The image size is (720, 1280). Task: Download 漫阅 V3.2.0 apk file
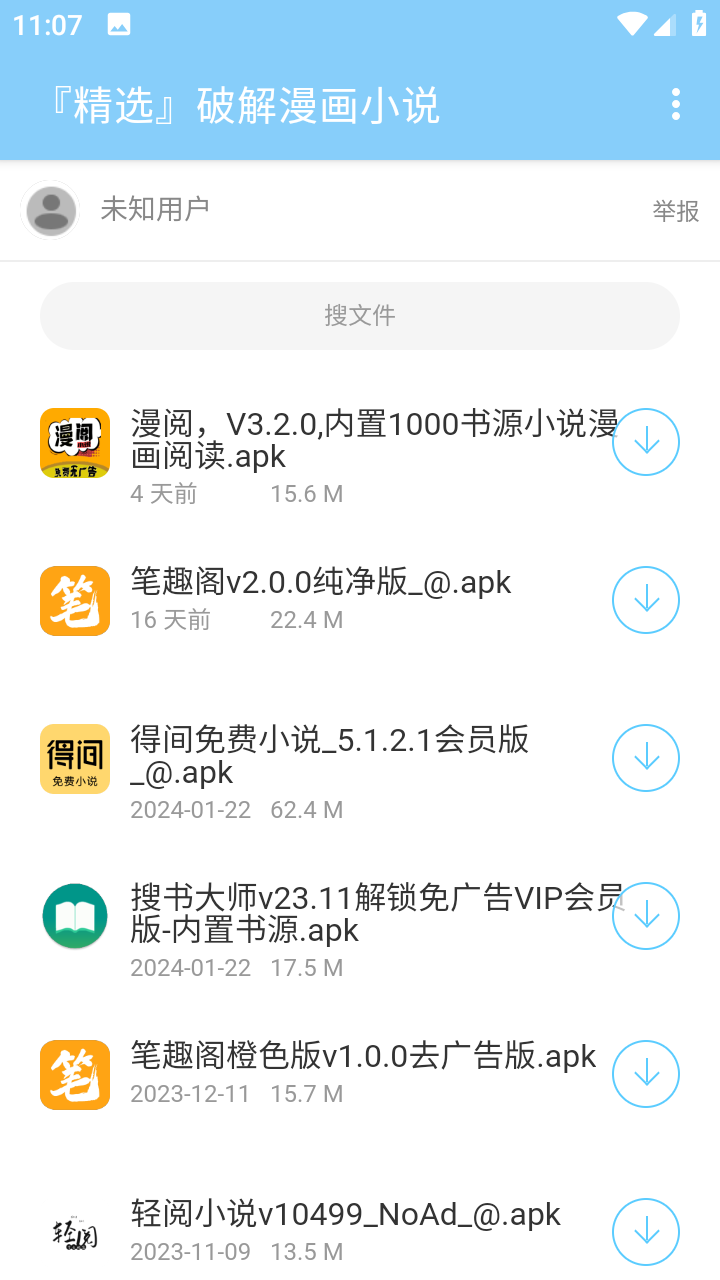point(645,442)
